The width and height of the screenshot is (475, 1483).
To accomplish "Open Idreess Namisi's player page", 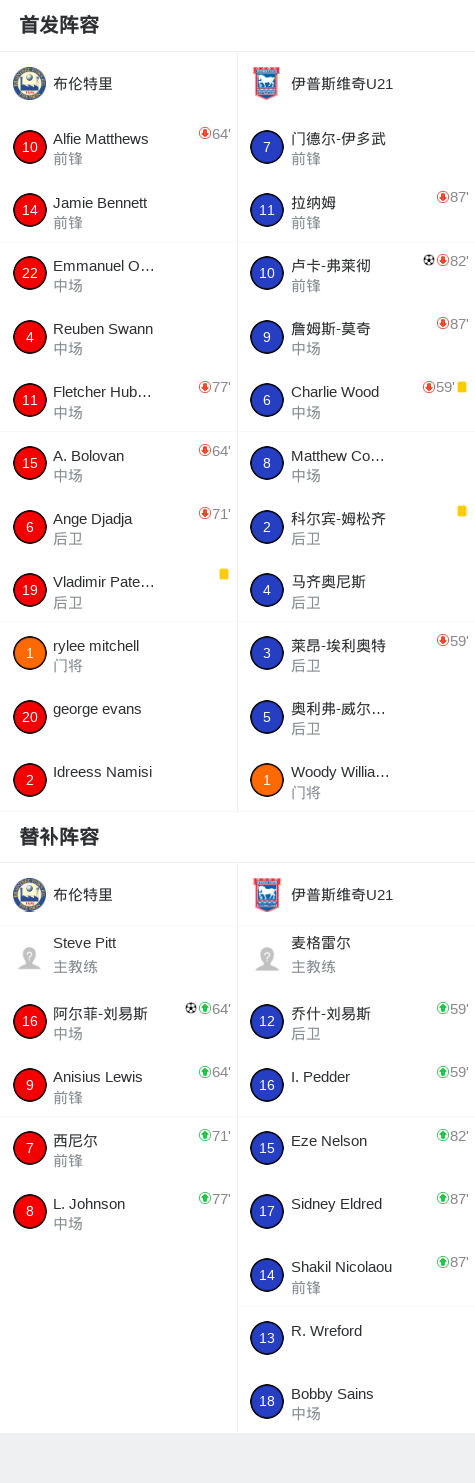I will coord(118,780).
